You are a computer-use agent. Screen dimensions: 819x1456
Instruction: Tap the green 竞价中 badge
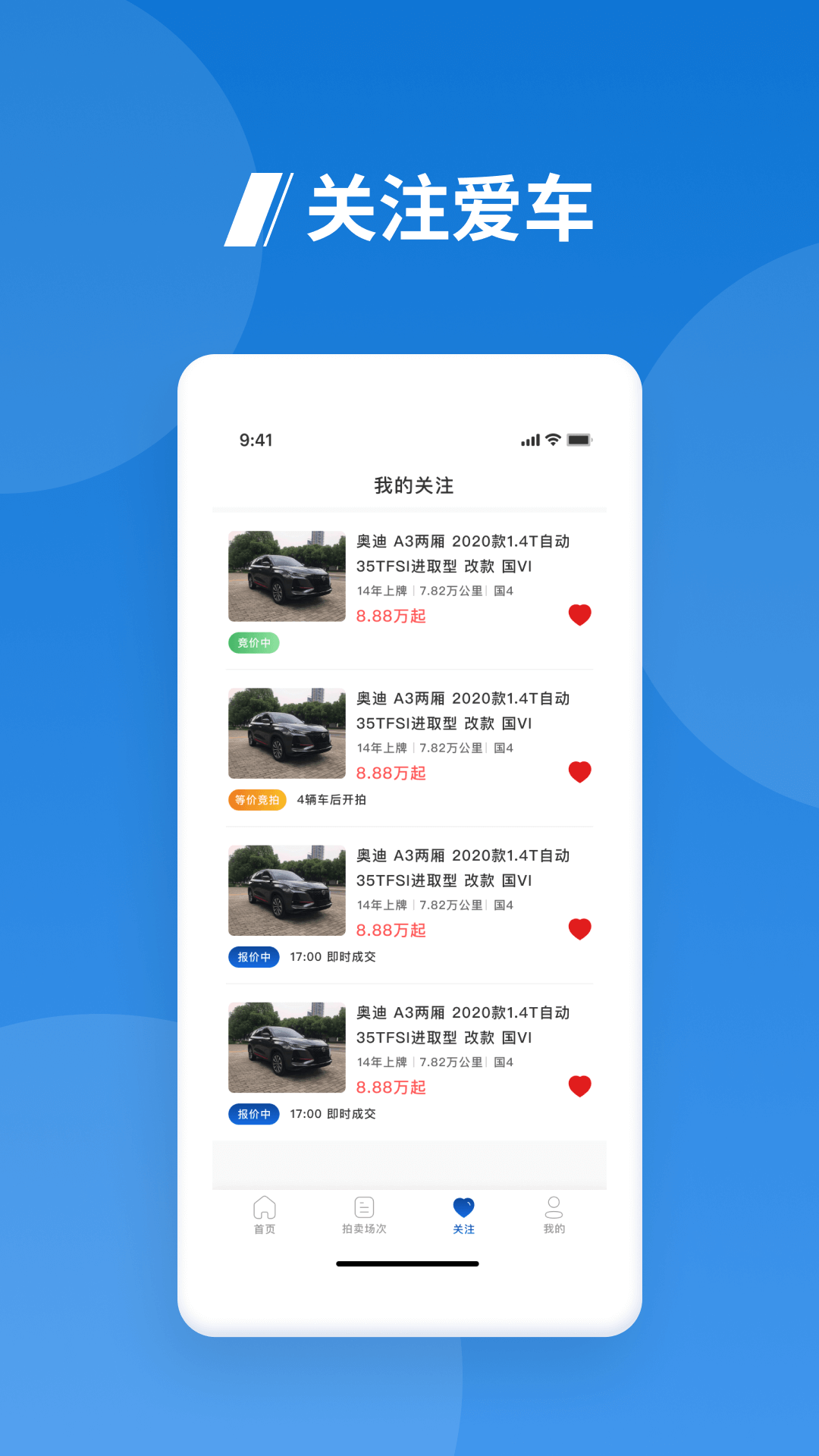[x=254, y=643]
